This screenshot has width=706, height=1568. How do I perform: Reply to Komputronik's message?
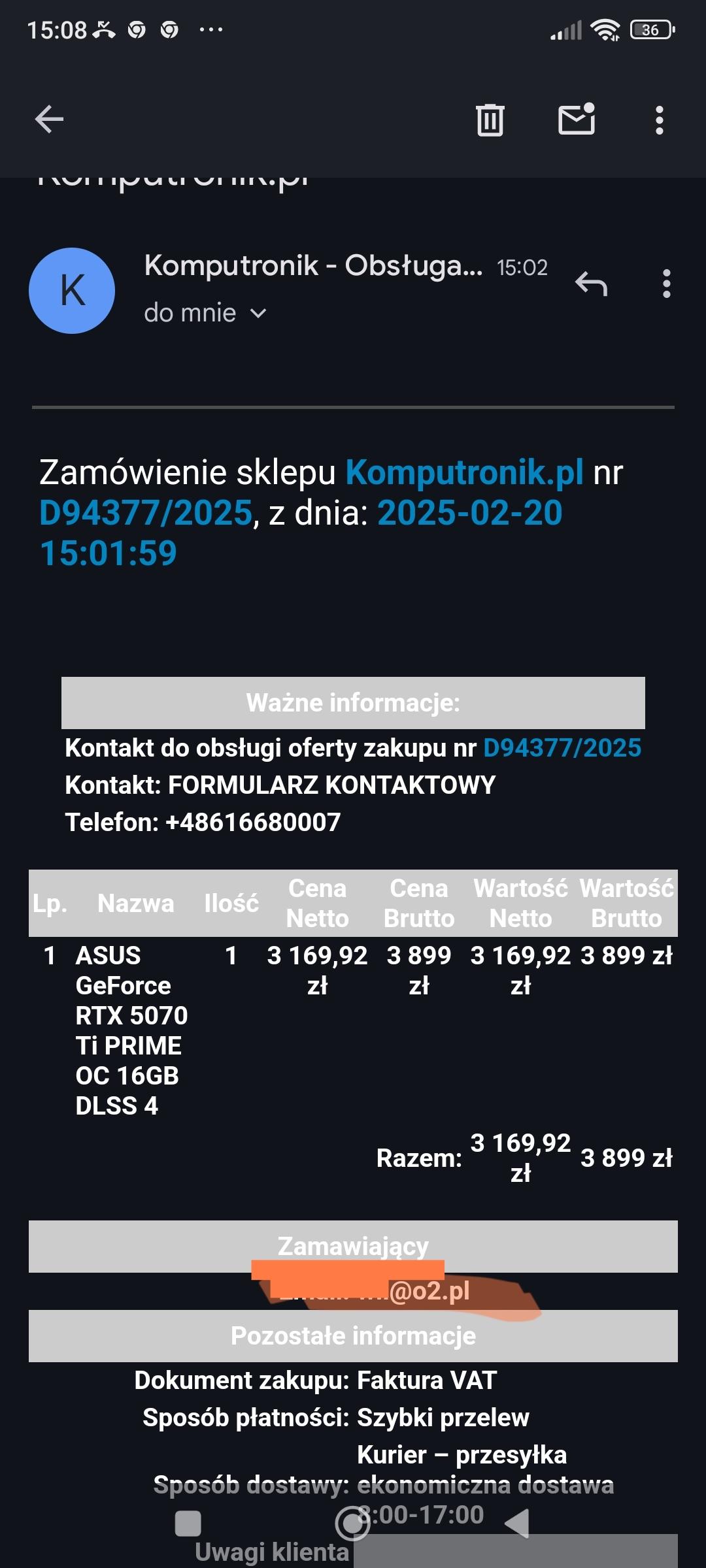pos(591,284)
